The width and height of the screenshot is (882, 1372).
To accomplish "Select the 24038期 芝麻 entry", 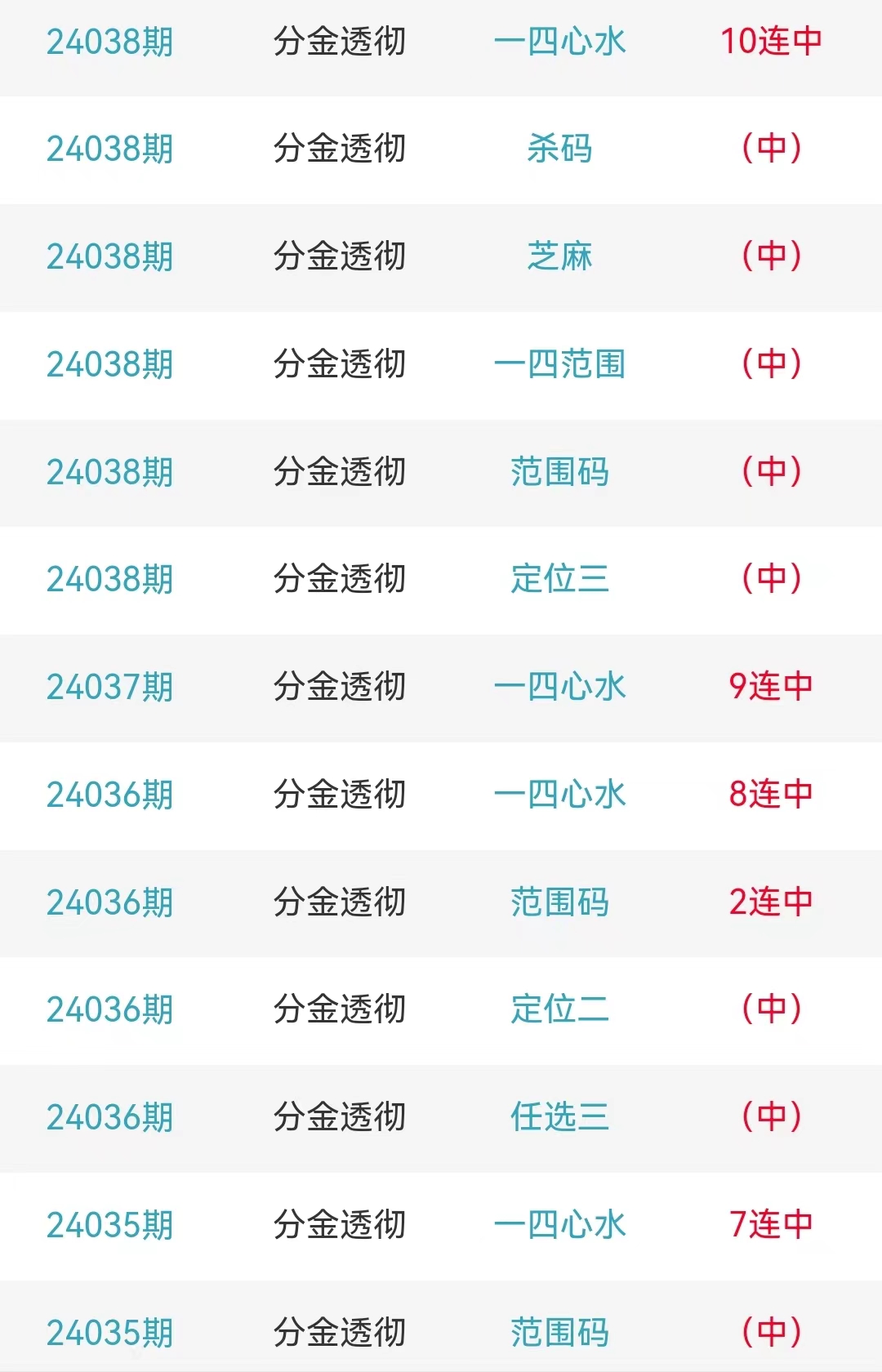I will [x=559, y=256].
